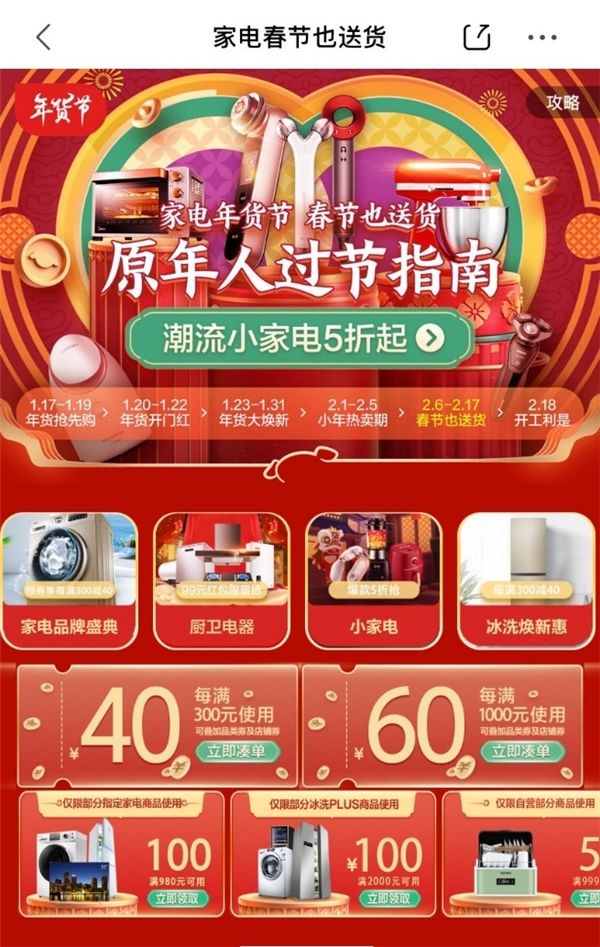
Task: Select the 1.20-1.22 年货开门红 date tab
Action: point(154,412)
